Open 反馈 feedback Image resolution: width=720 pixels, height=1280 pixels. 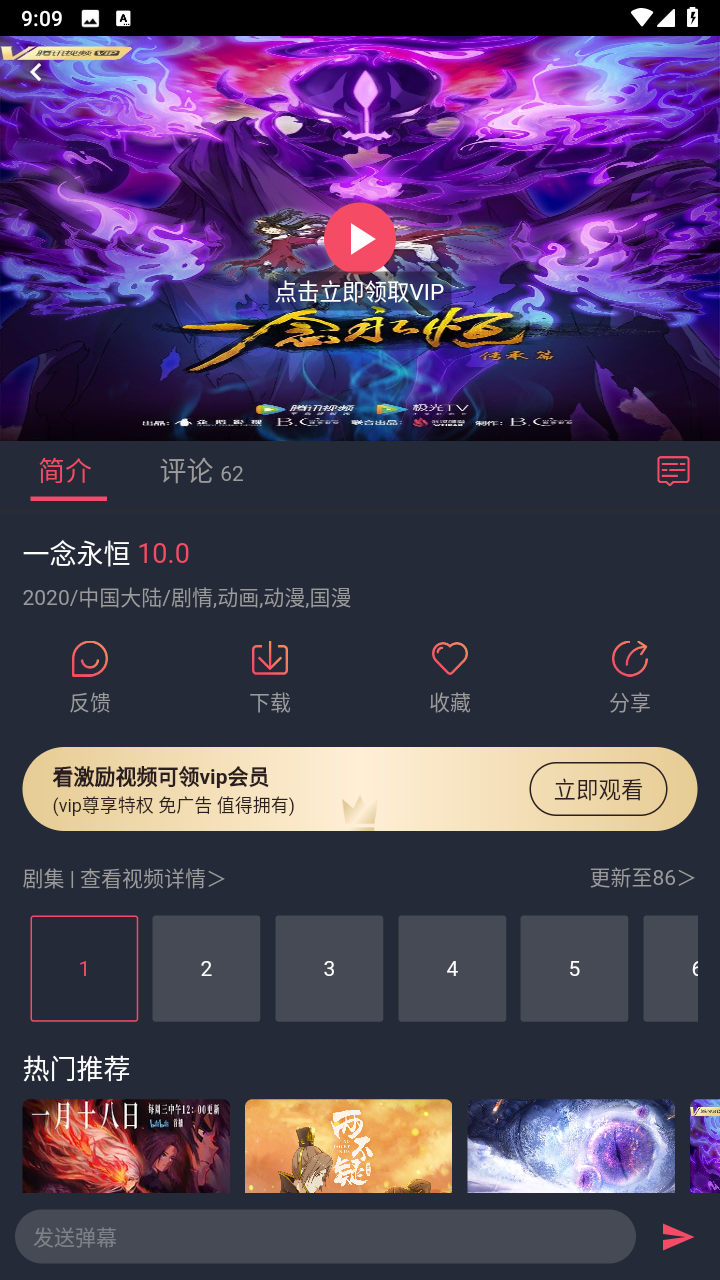[90, 677]
